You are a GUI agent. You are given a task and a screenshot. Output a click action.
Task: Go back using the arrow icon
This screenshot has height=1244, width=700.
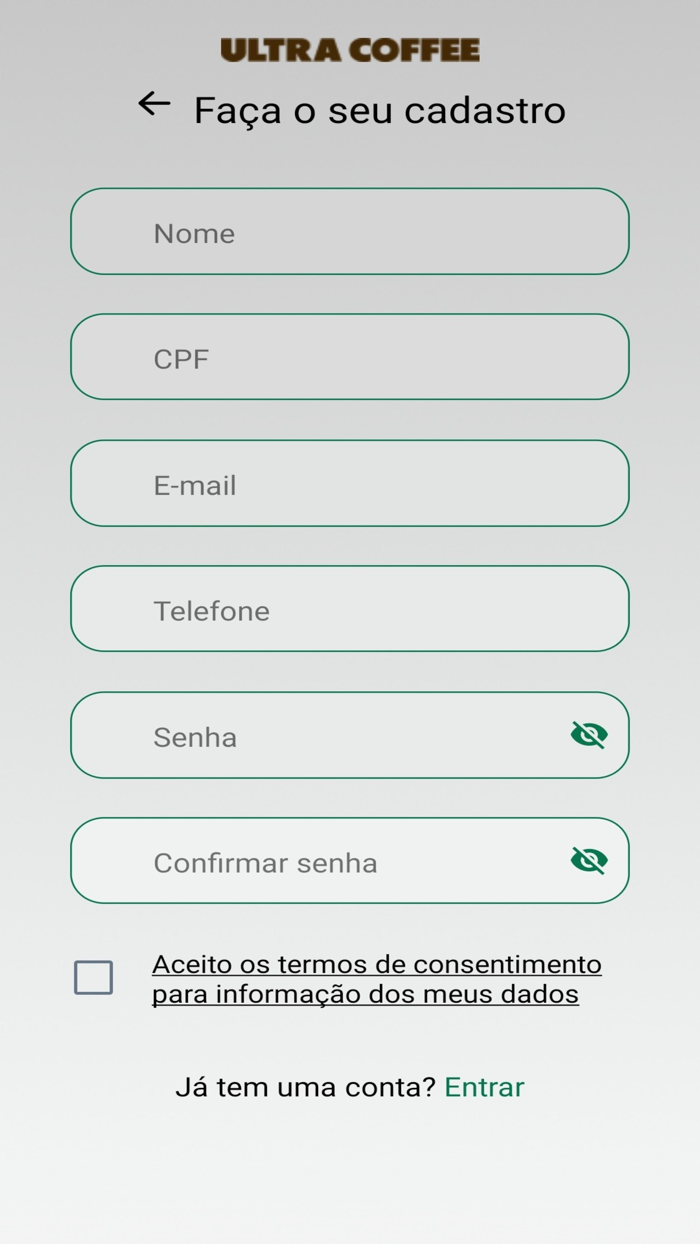[154, 103]
